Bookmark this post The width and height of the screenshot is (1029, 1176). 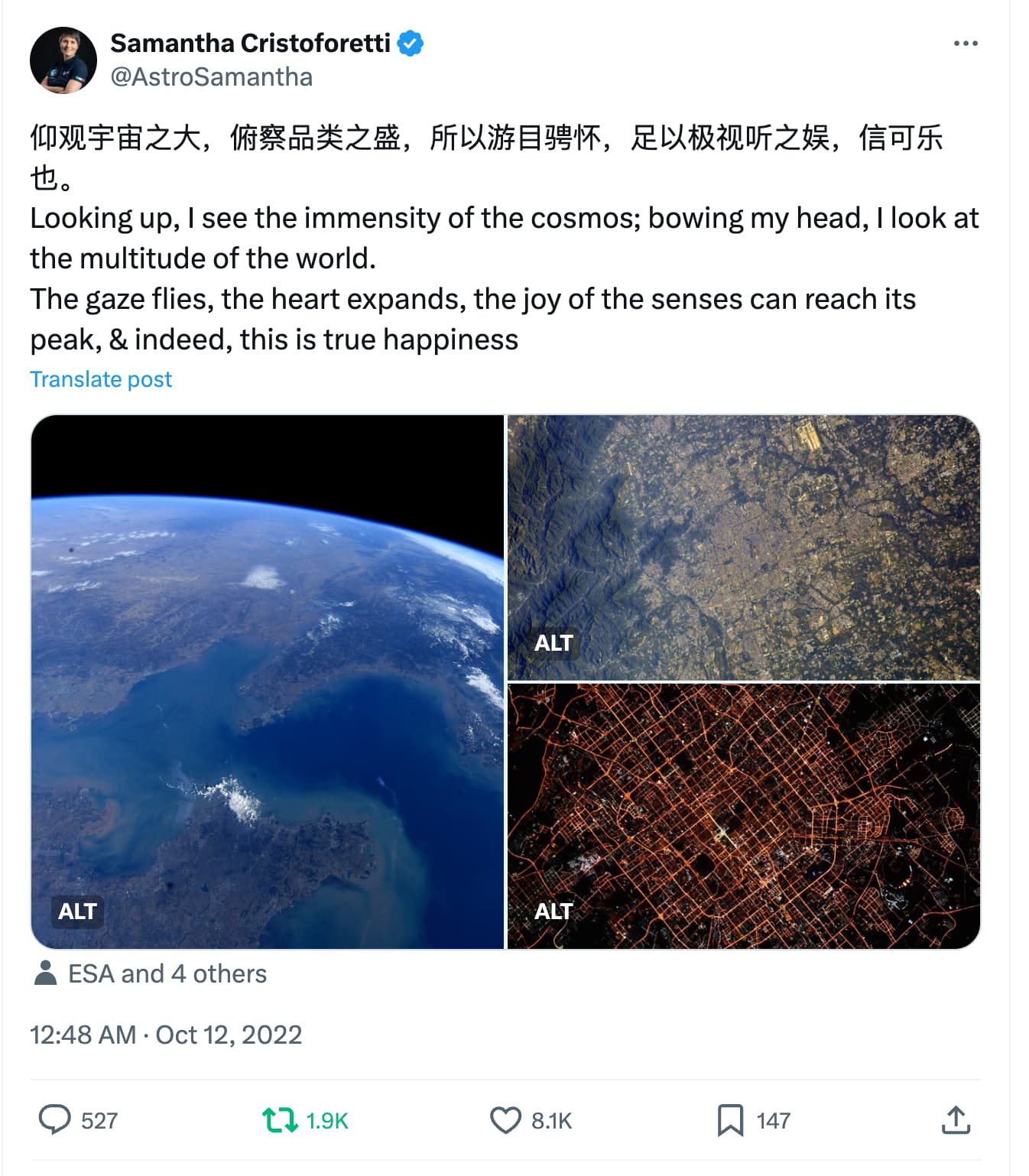(x=730, y=1120)
